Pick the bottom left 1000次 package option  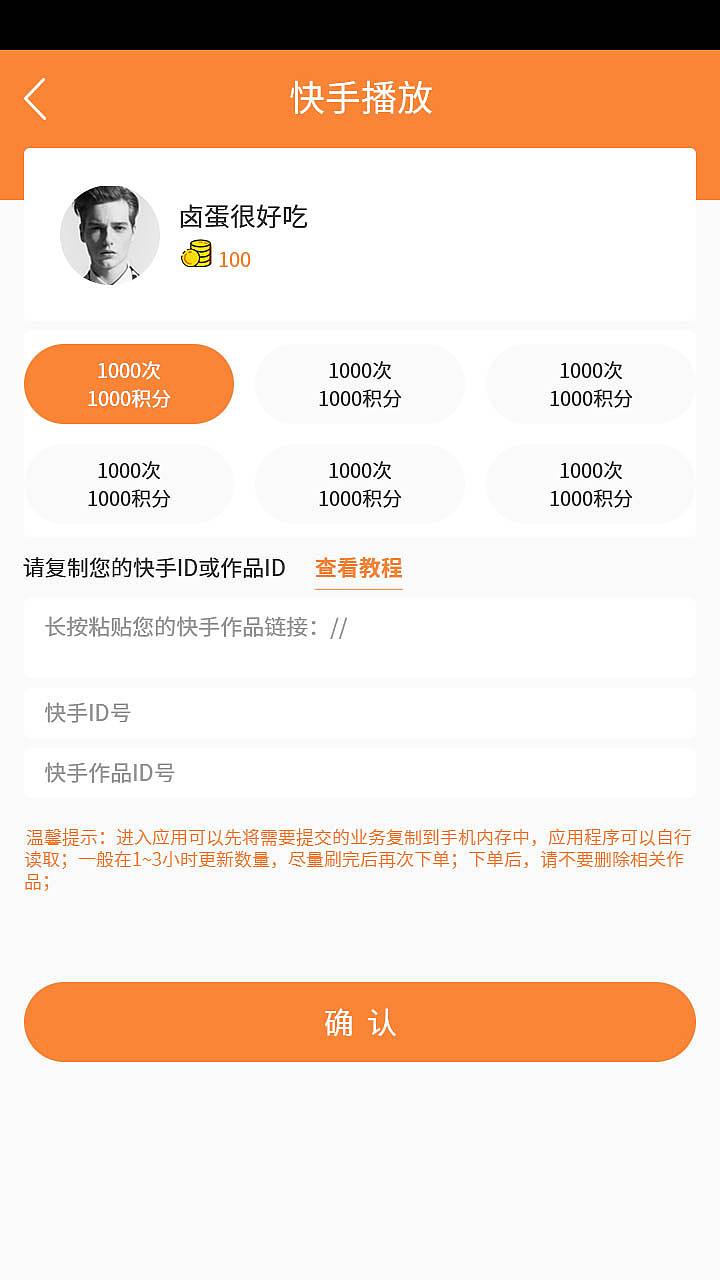tap(128, 484)
